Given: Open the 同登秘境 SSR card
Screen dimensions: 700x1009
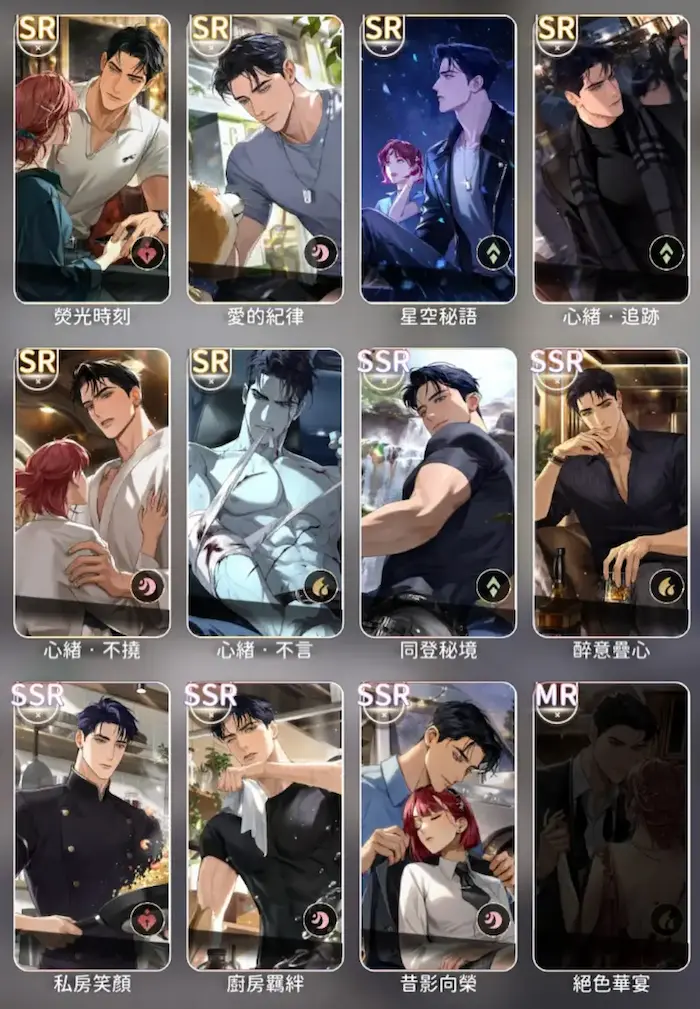Looking at the screenshot, I should pyautogui.click(x=438, y=492).
